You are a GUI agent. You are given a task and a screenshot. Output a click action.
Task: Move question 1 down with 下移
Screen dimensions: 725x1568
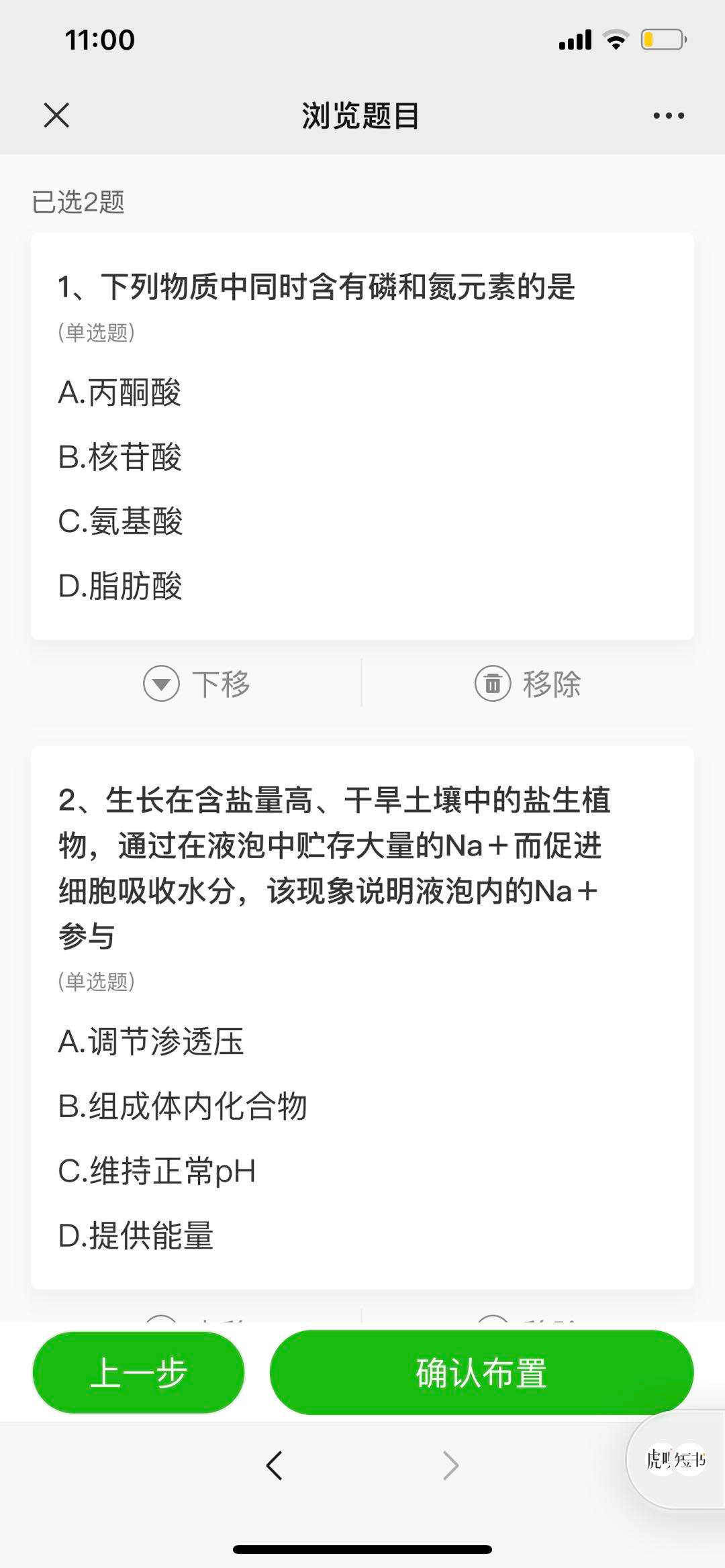tap(197, 684)
